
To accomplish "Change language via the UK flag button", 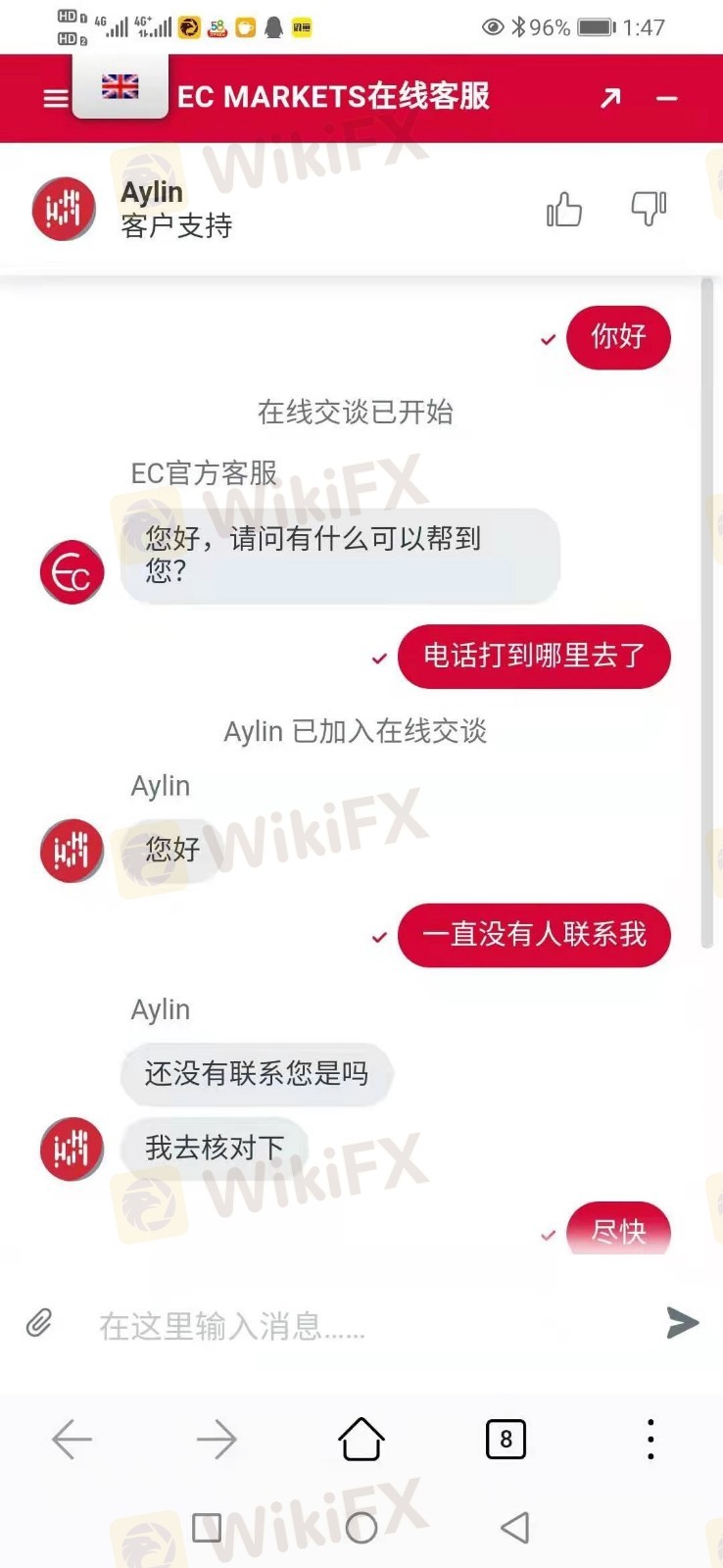I will click(120, 87).
